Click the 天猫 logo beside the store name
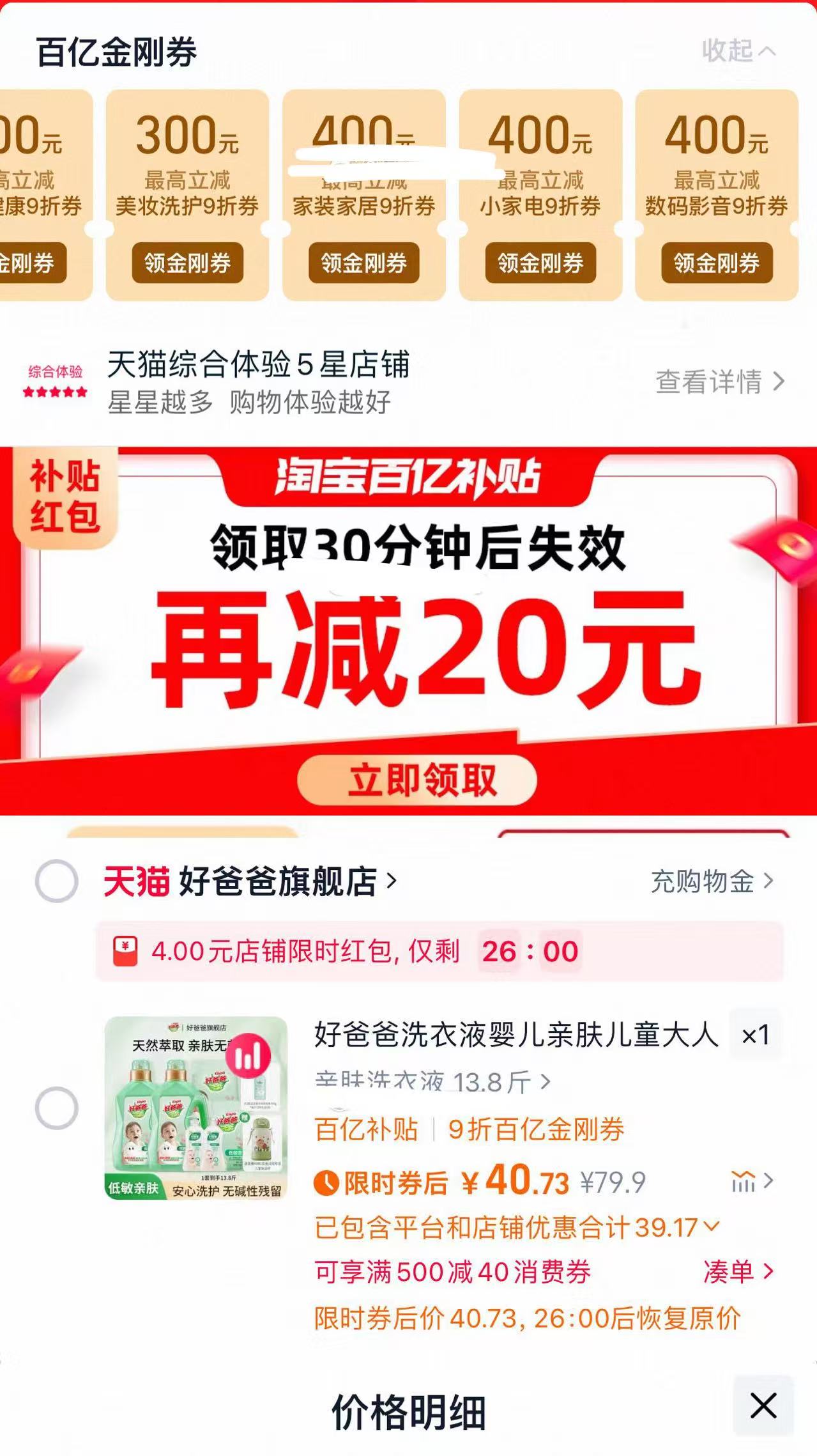This screenshot has height=1456, width=817. [137, 879]
